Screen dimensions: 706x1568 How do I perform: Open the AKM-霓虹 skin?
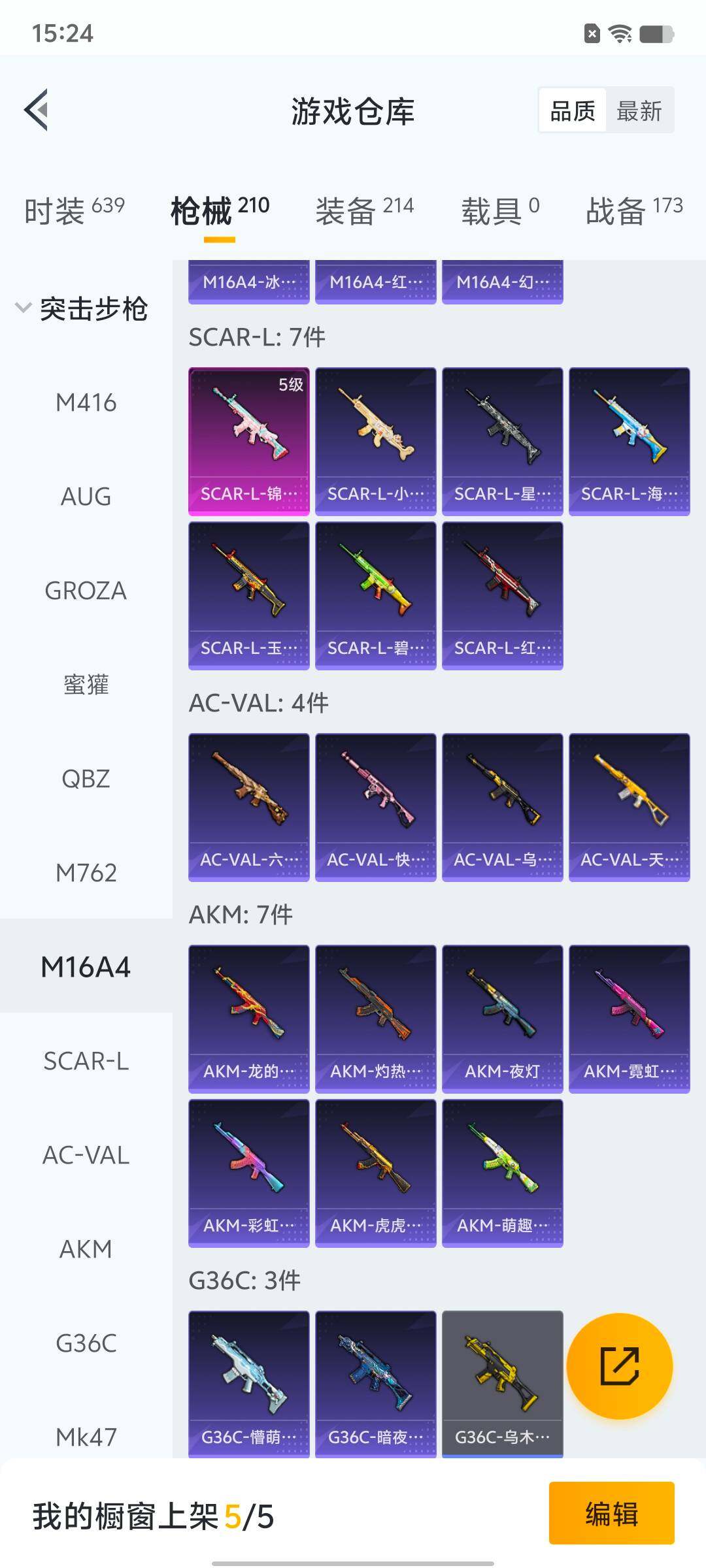(x=629, y=1019)
